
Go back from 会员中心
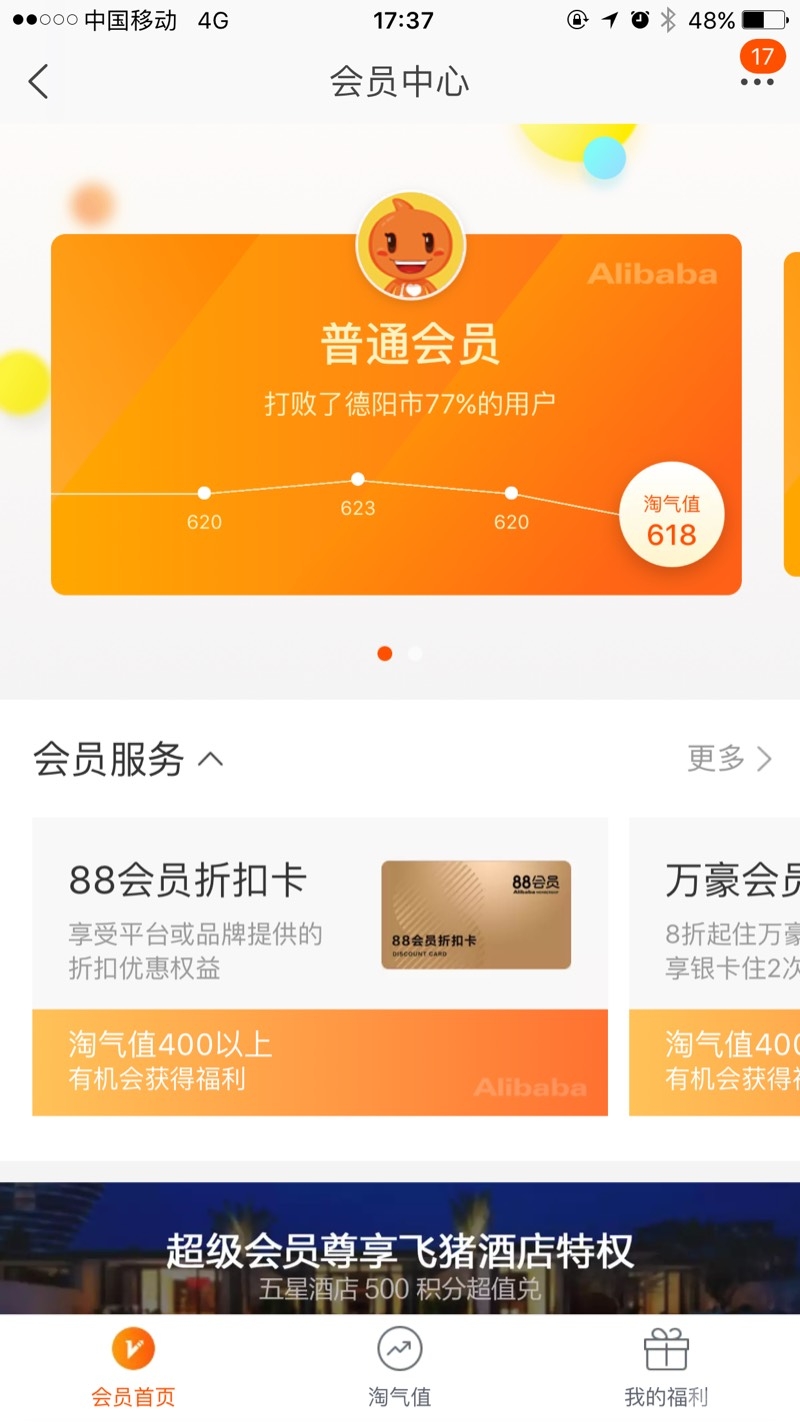[x=38, y=82]
